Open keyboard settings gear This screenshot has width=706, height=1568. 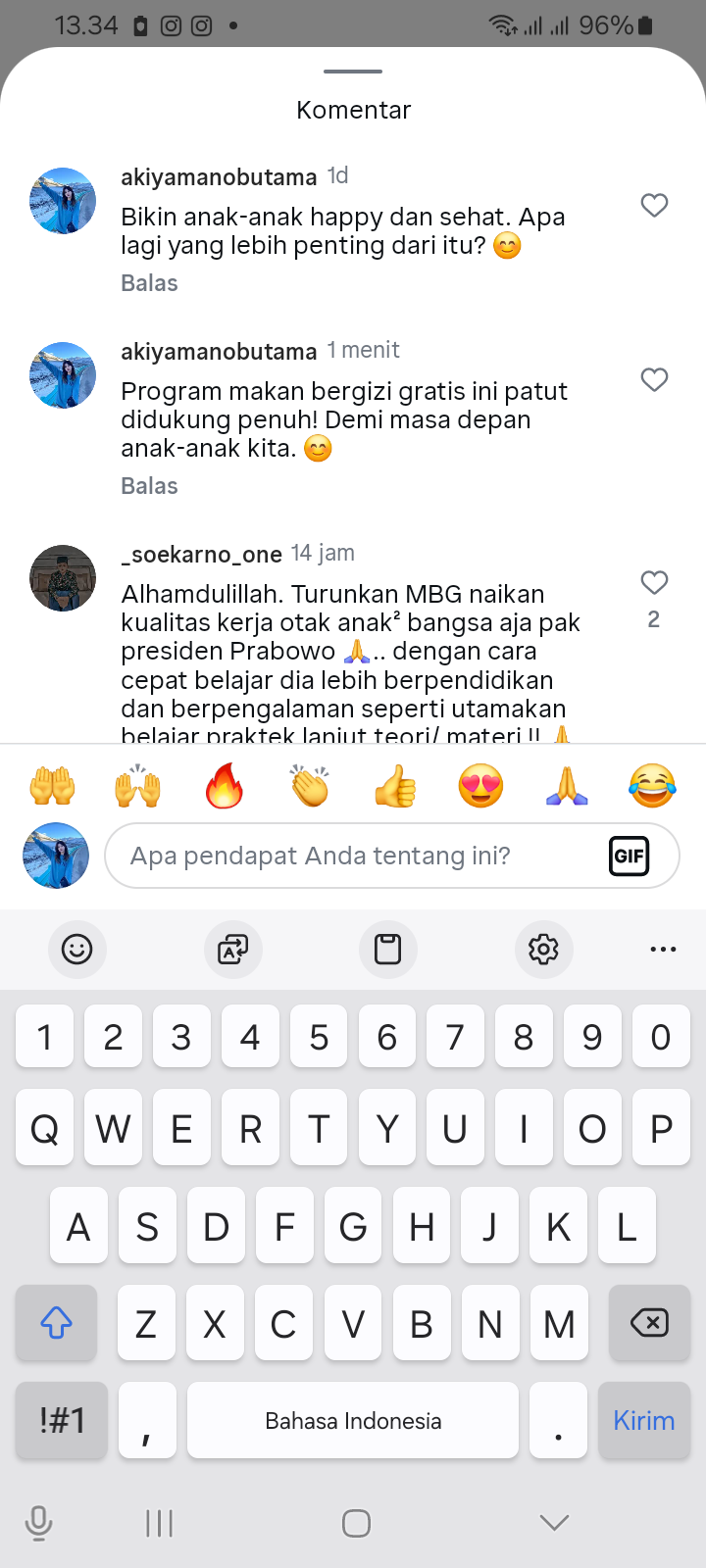[543, 949]
